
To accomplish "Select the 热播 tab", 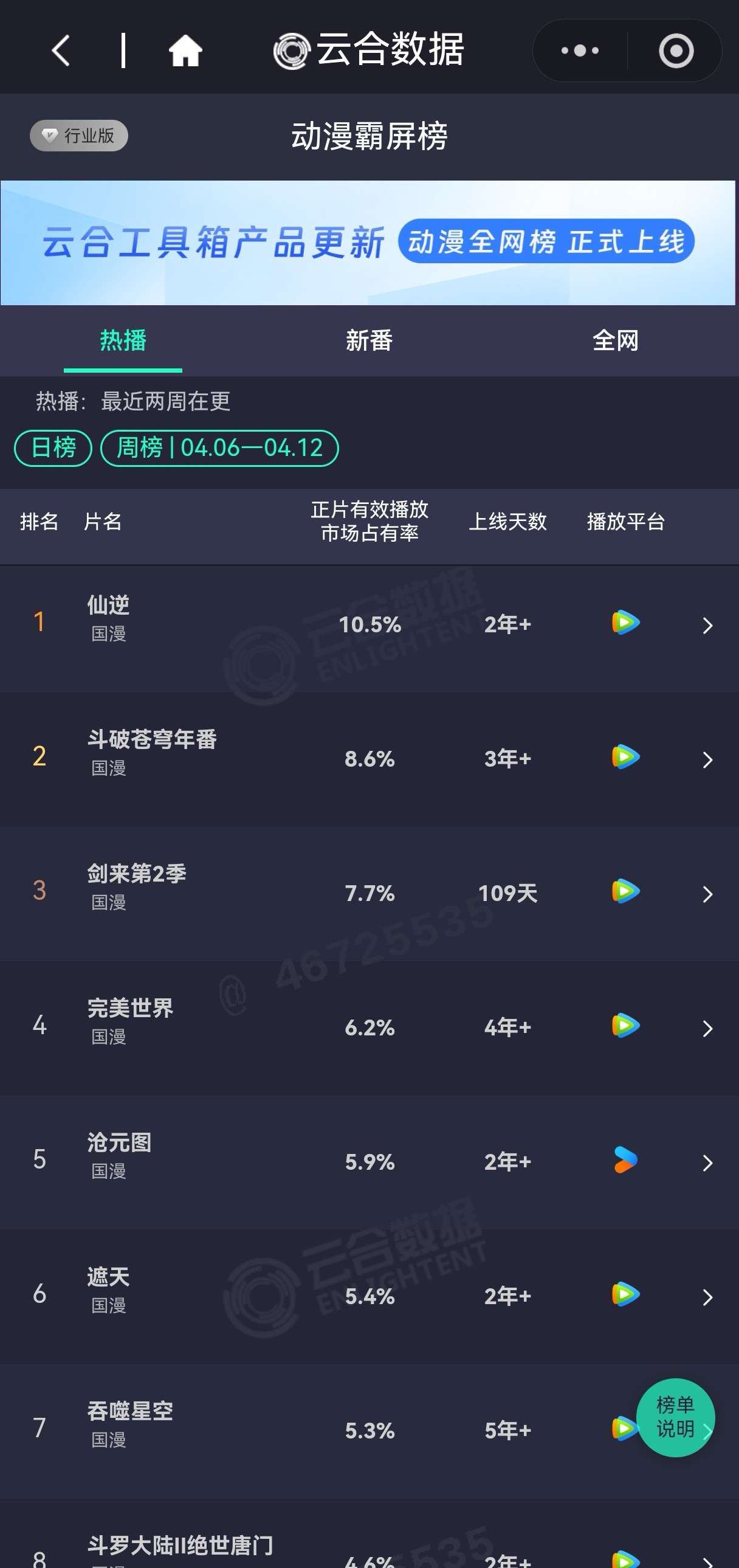I will [x=123, y=340].
